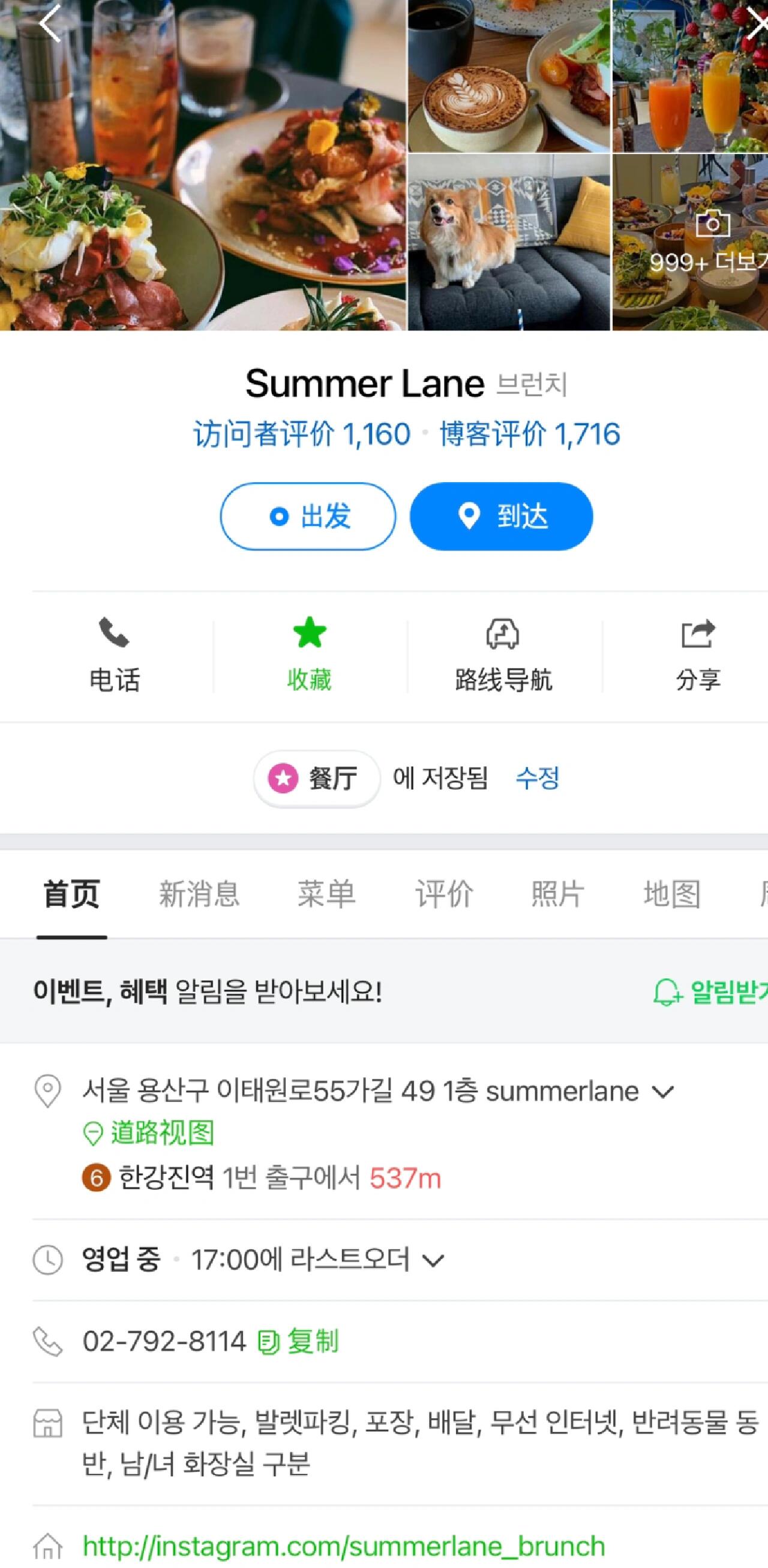Open visitor reviews 1,160
Viewport: 768px width, 1568px height.
[x=302, y=434]
